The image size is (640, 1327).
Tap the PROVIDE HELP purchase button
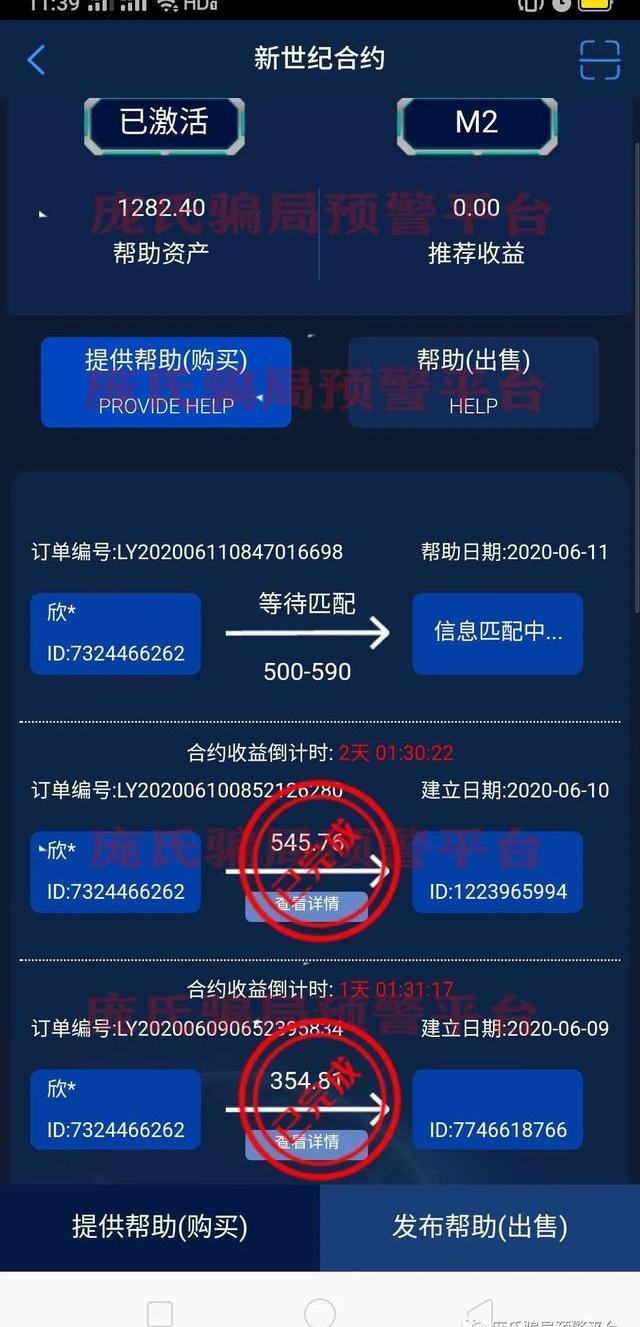[166, 382]
